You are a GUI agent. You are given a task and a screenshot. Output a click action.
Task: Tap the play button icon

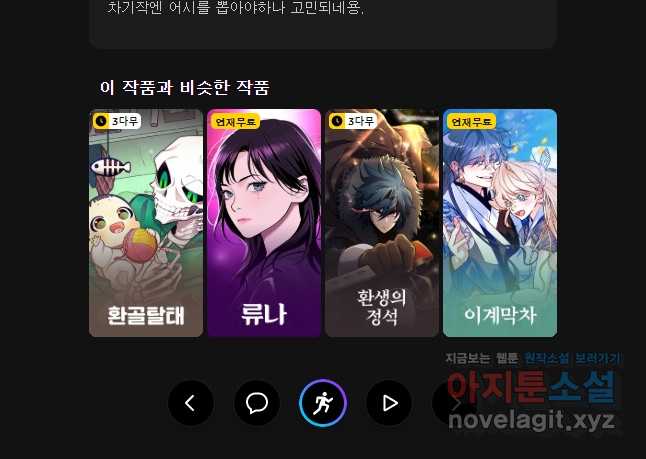tap(389, 403)
